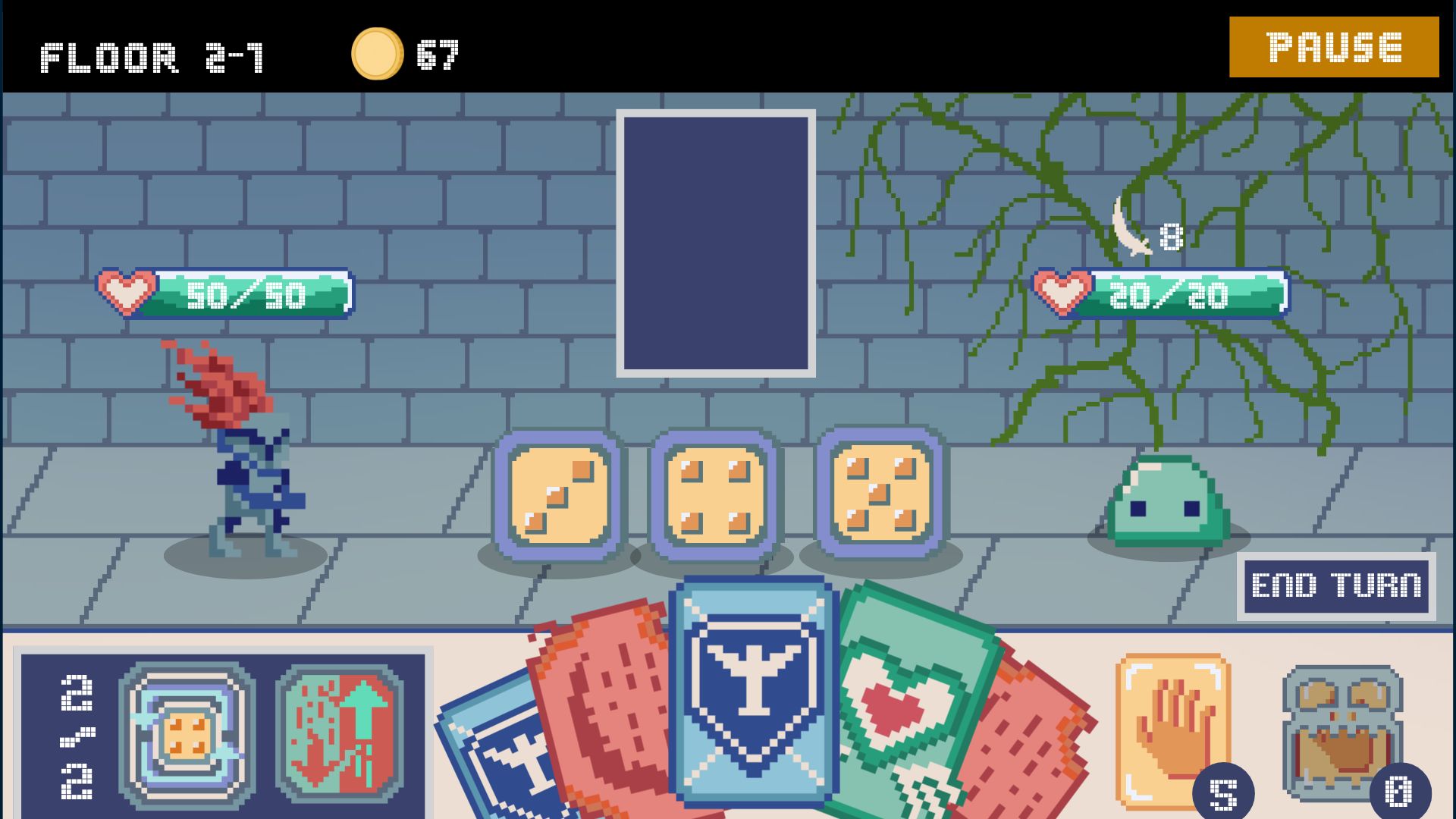The width and height of the screenshot is (1456, 819).
Task: Activate the green arrow ability
Action: click(x=340, y=734)
